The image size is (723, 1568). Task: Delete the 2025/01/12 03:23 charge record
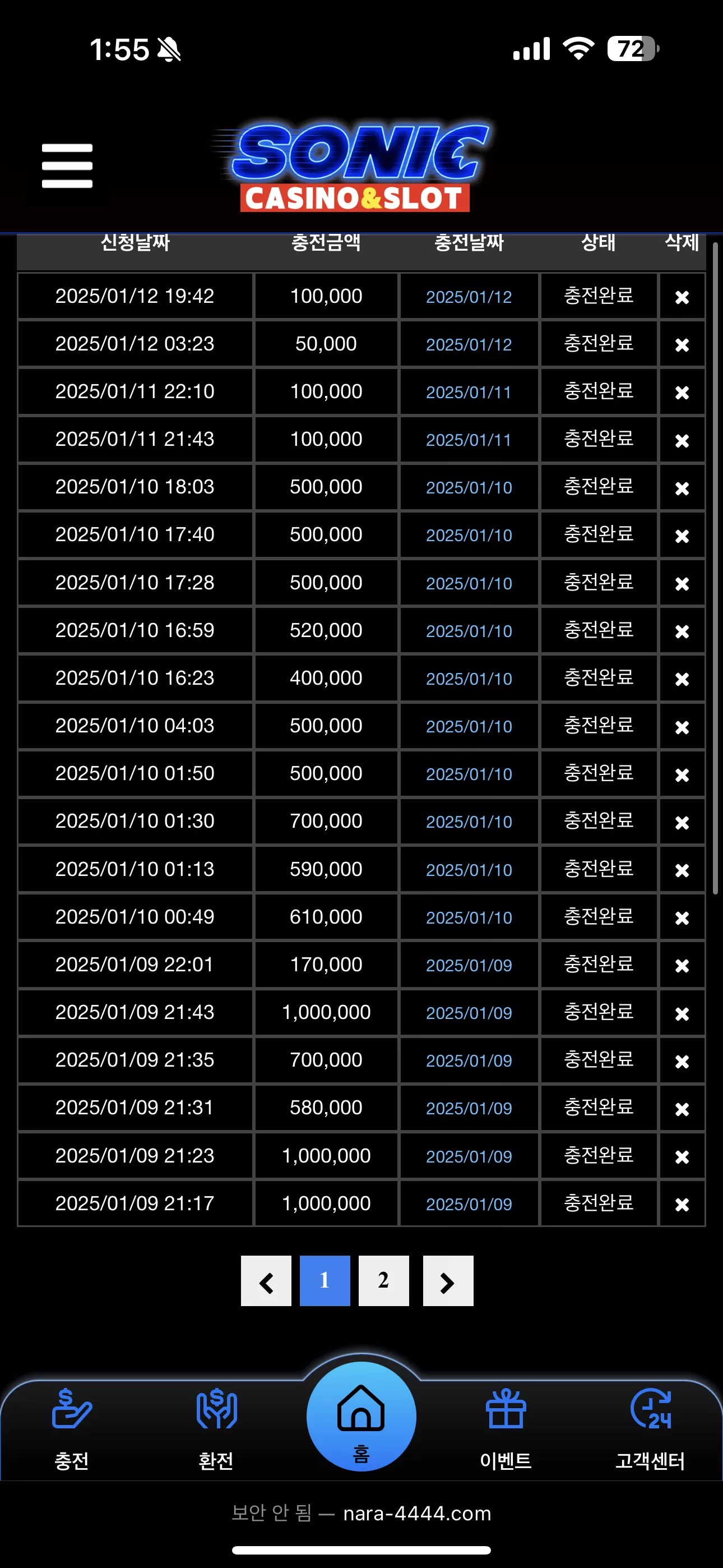[x=682, y=344]
